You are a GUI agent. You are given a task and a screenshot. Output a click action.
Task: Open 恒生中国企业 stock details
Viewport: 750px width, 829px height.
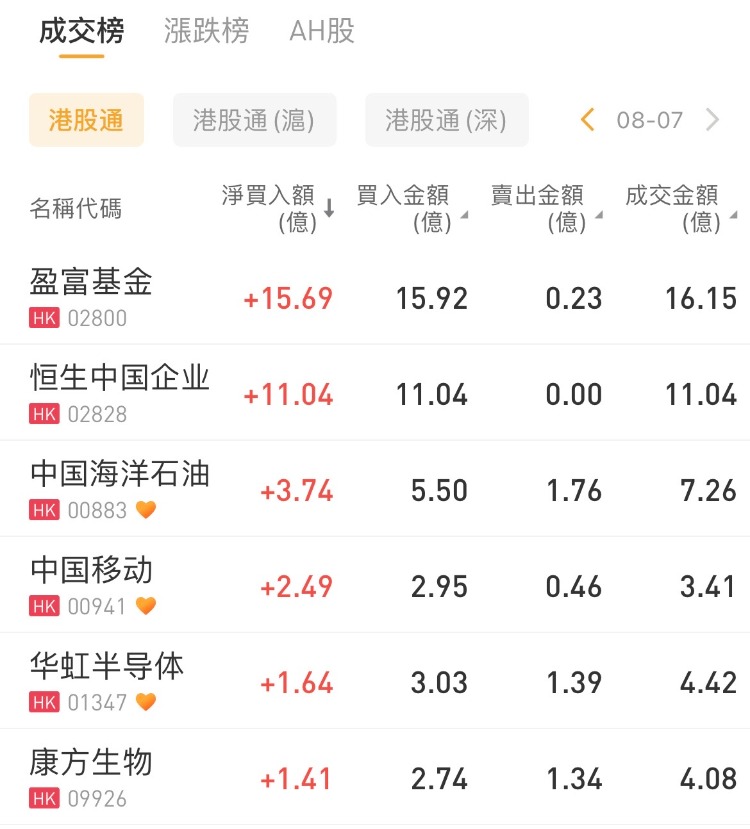click(x=120, y=393)
